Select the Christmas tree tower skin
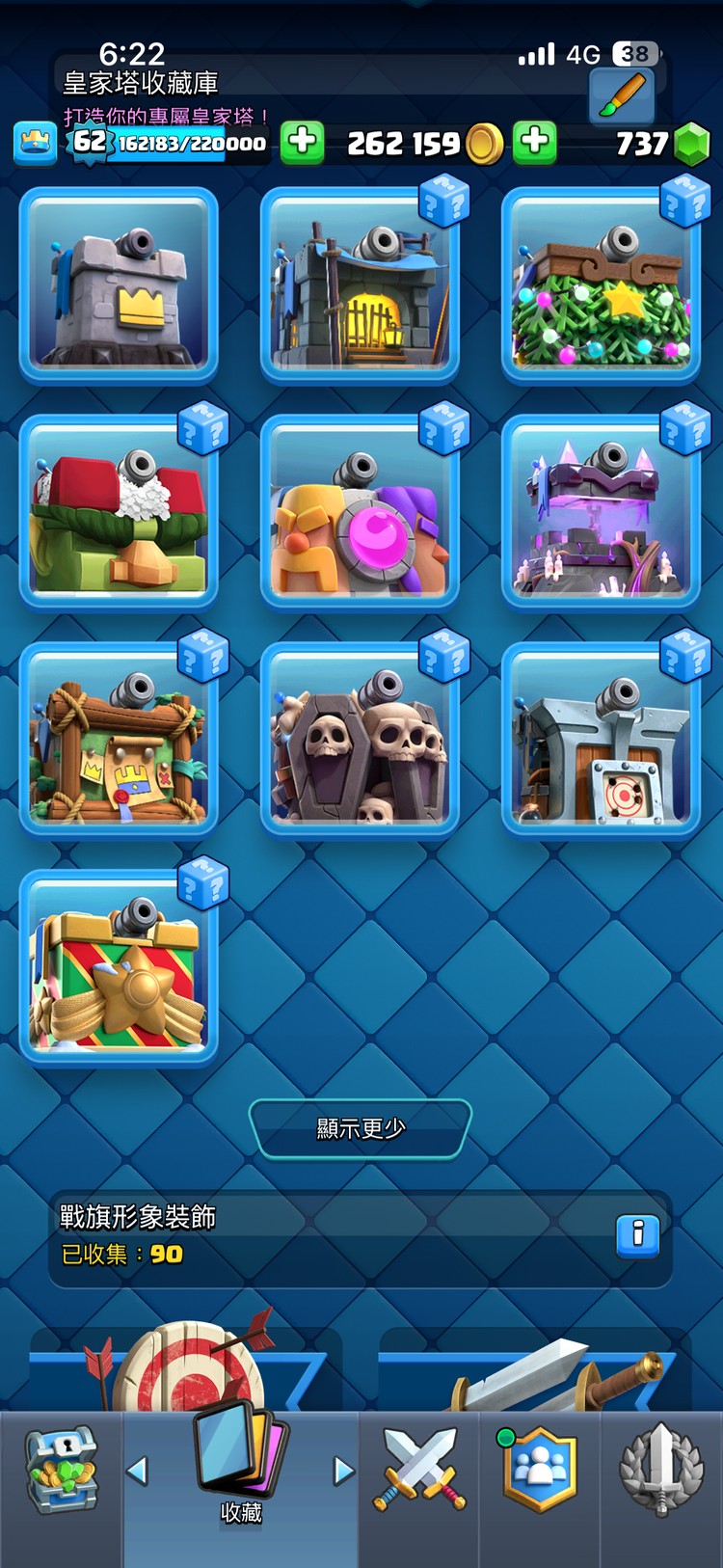 601,285
